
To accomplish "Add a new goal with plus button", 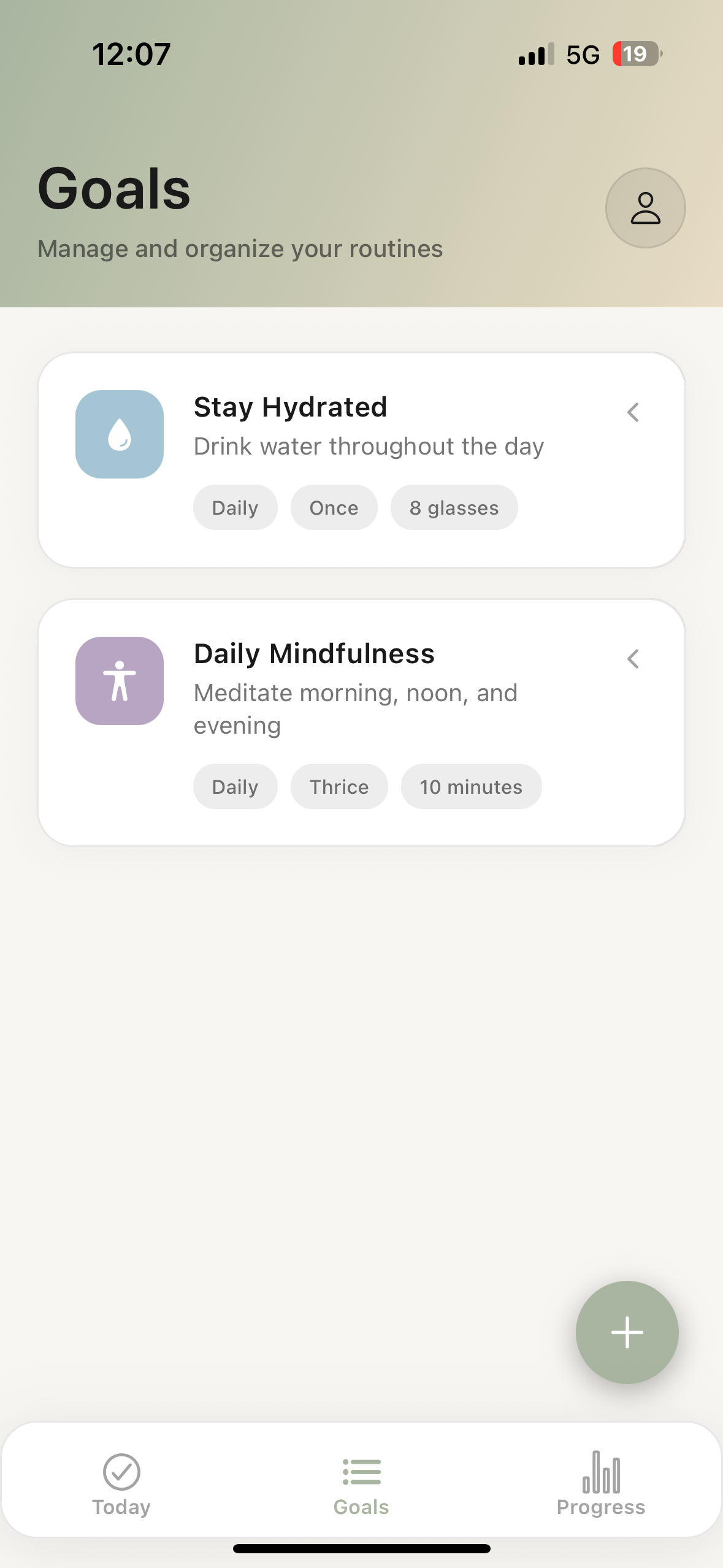I will pyautogui.click(x=627, y=1332).
